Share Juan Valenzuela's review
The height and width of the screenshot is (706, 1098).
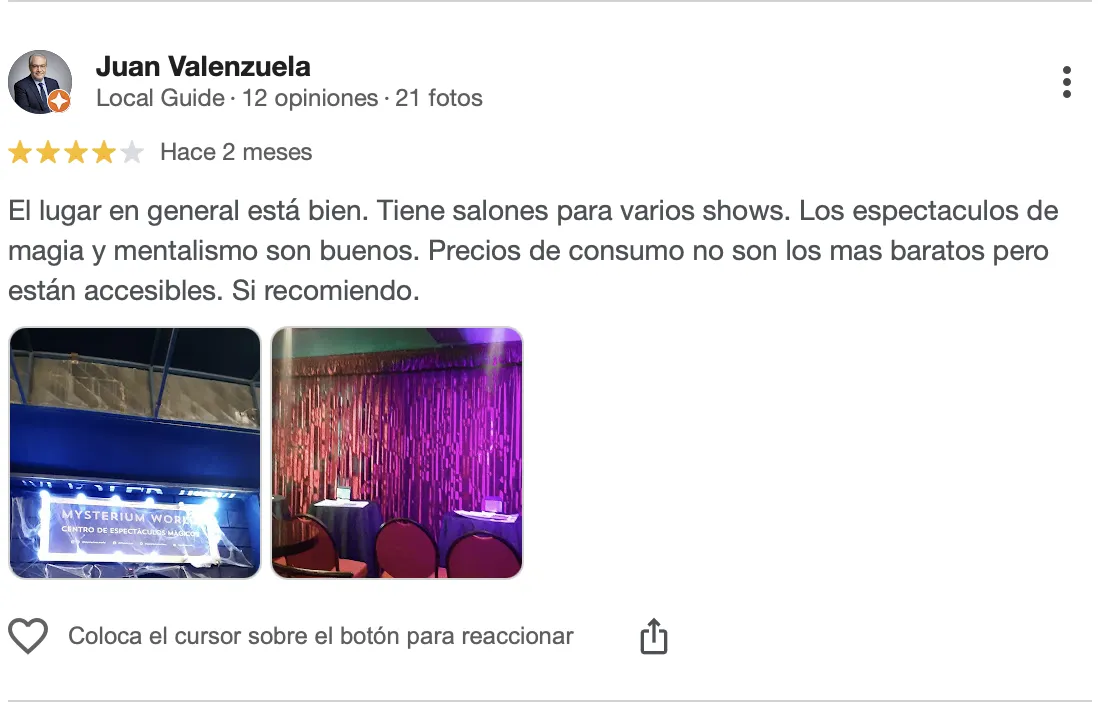pos(653,636)
